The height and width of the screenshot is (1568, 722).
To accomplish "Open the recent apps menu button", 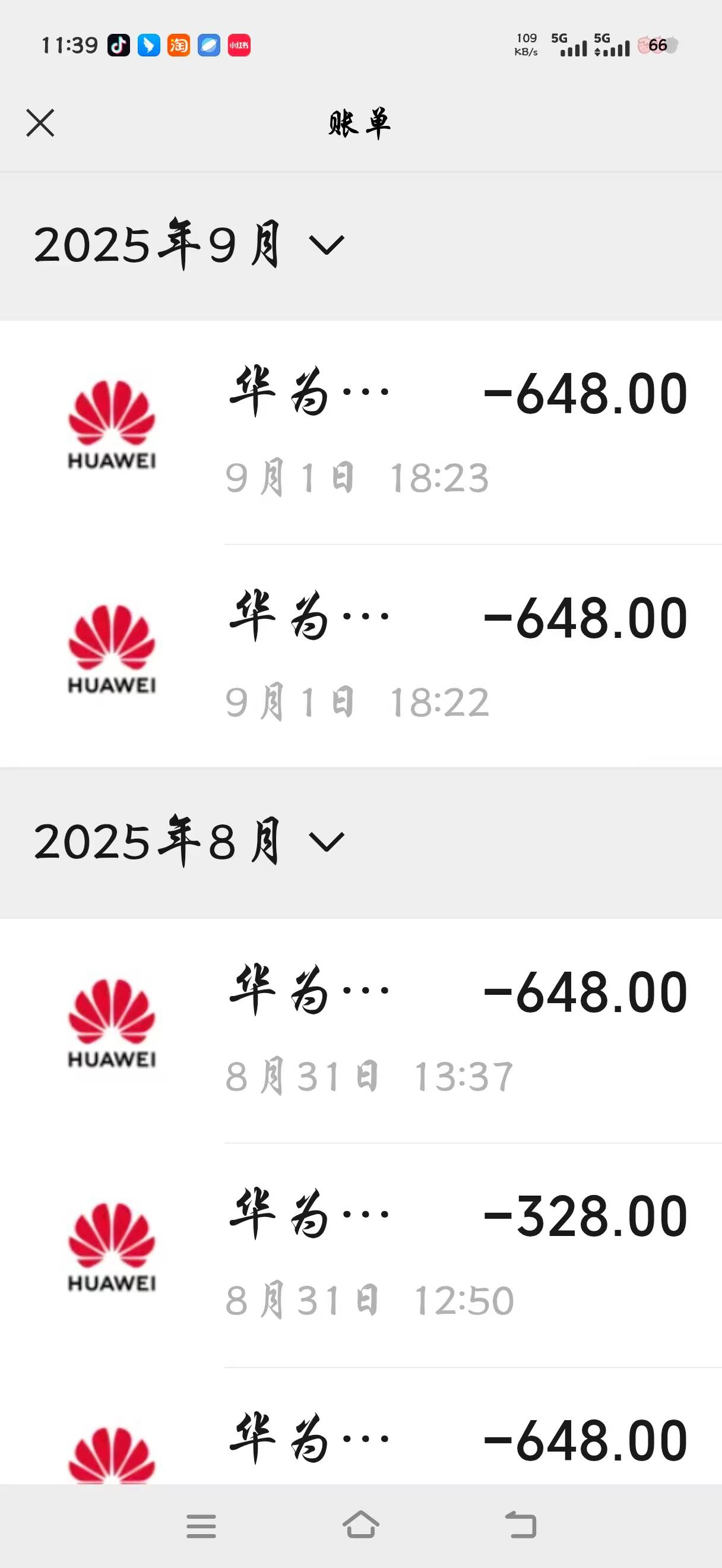I will [201, 1526].
